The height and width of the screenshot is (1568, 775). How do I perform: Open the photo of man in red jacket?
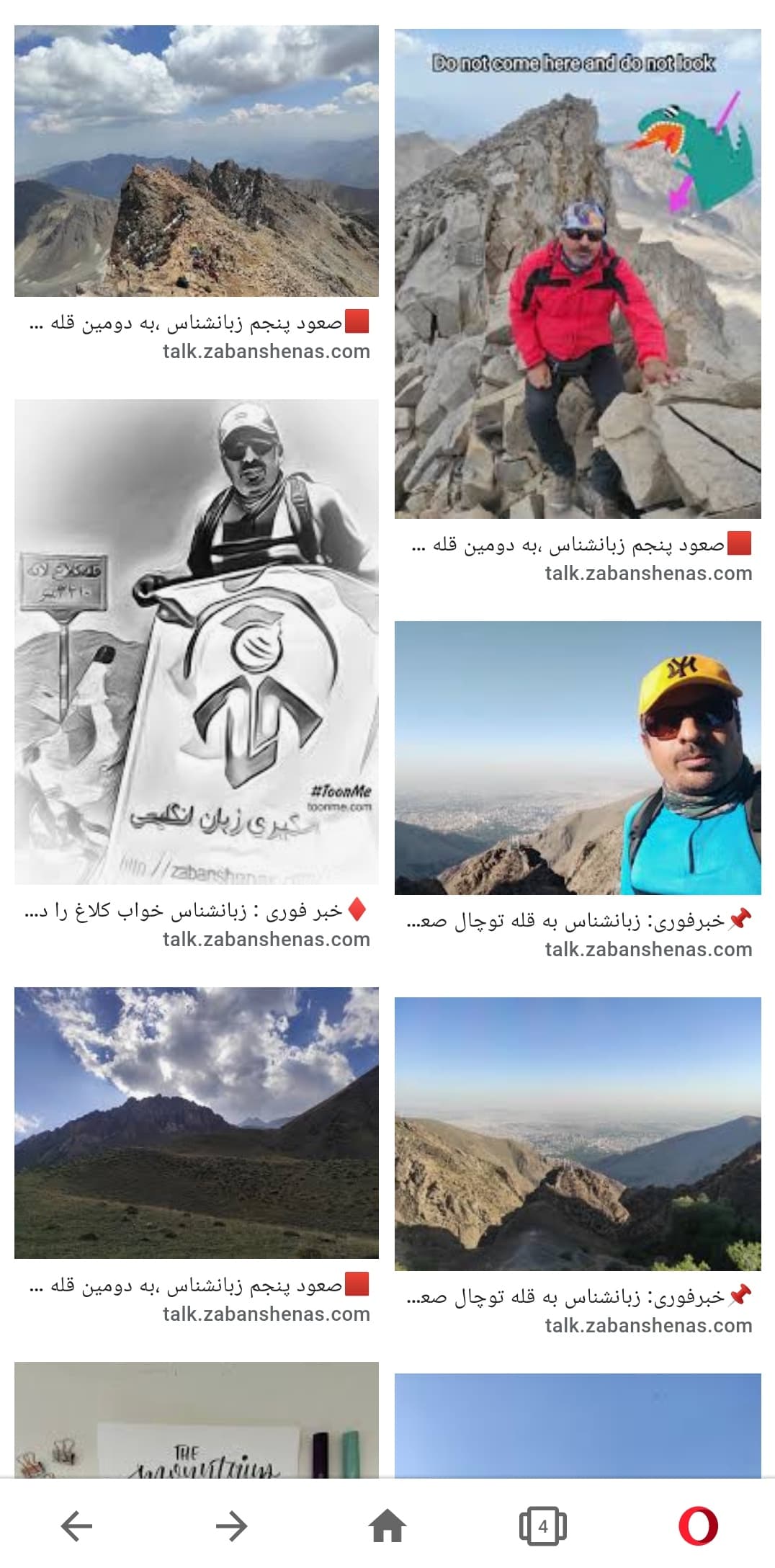click(x=578, y=274)
